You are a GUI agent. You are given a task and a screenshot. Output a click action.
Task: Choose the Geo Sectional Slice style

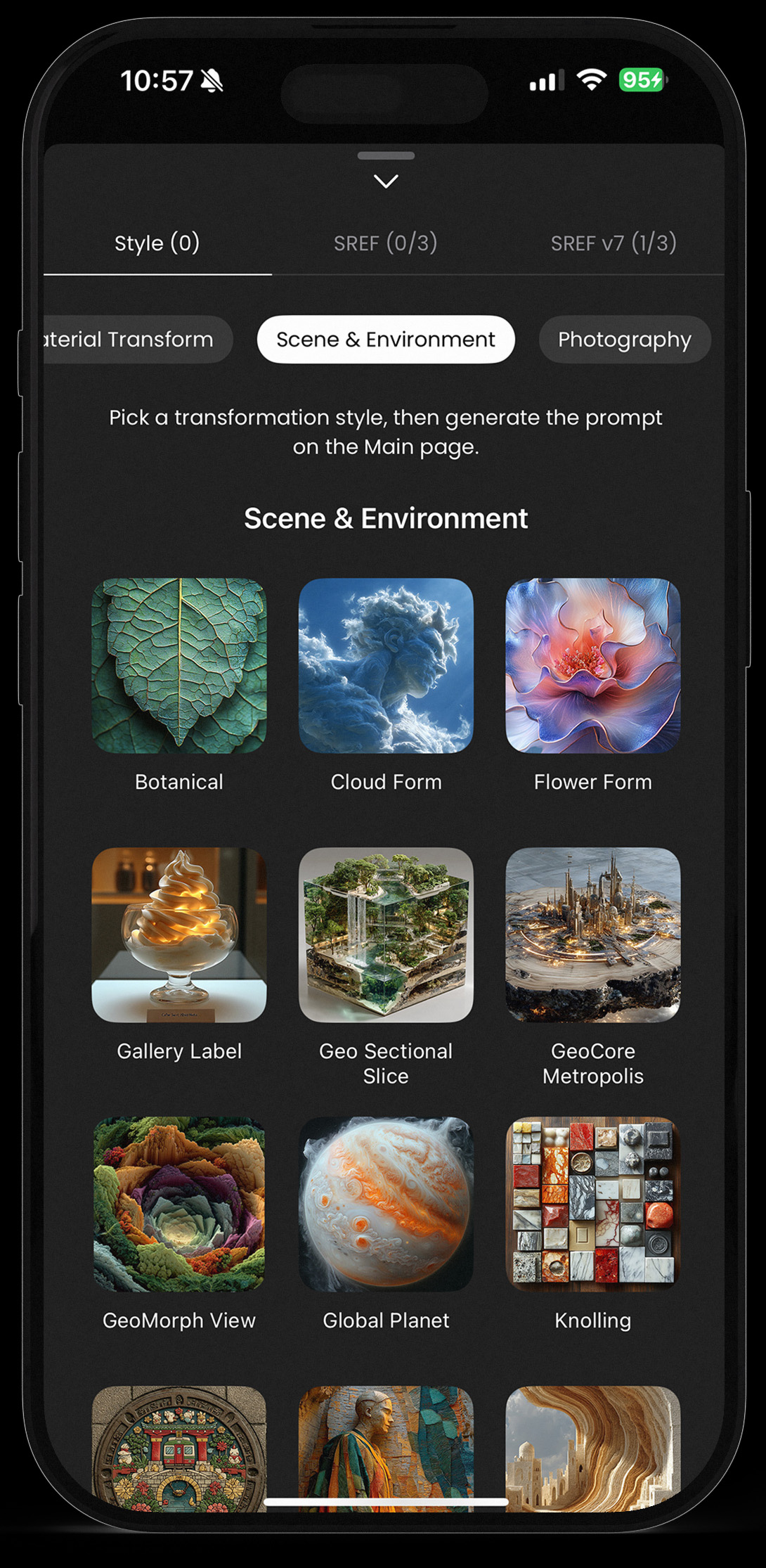(386, 934)
